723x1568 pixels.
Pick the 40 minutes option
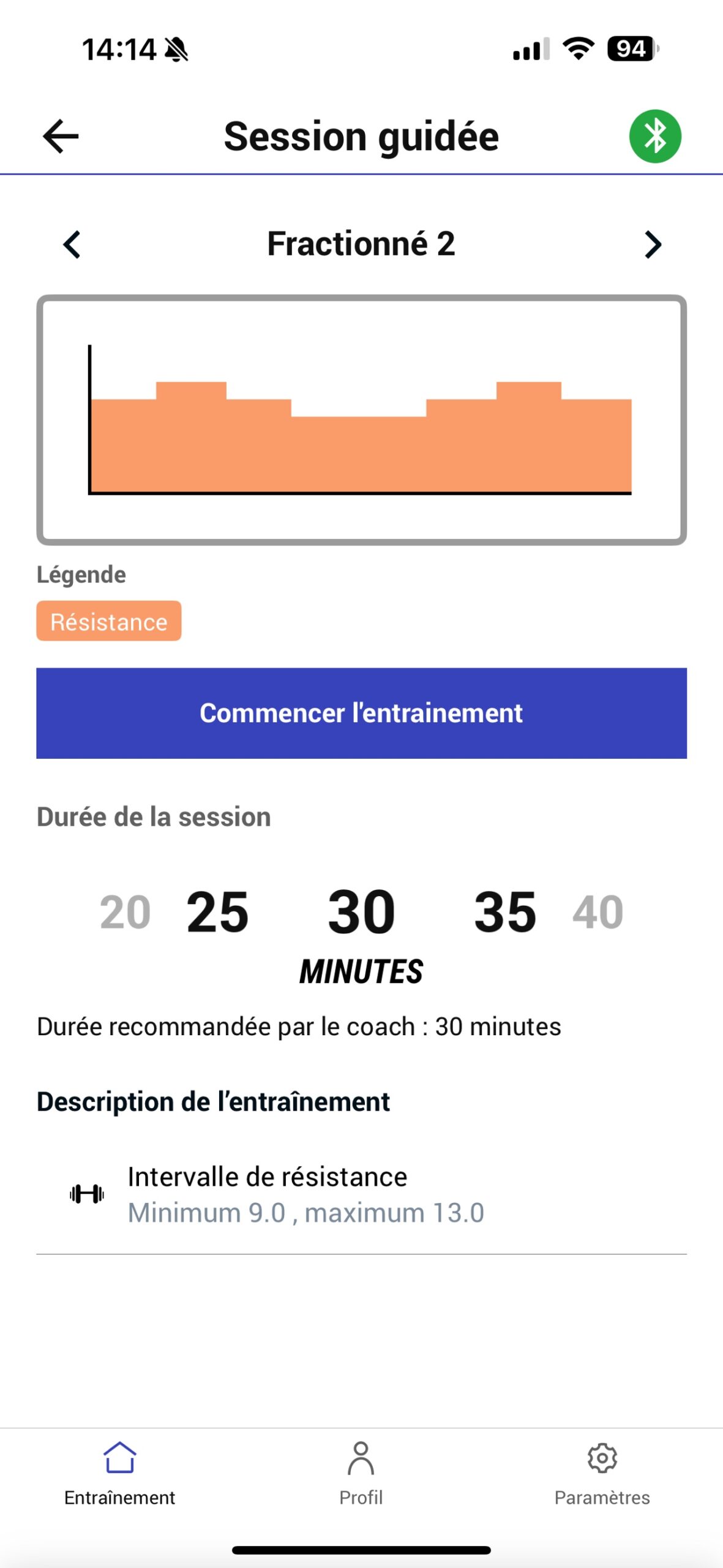tap(598, 912)
